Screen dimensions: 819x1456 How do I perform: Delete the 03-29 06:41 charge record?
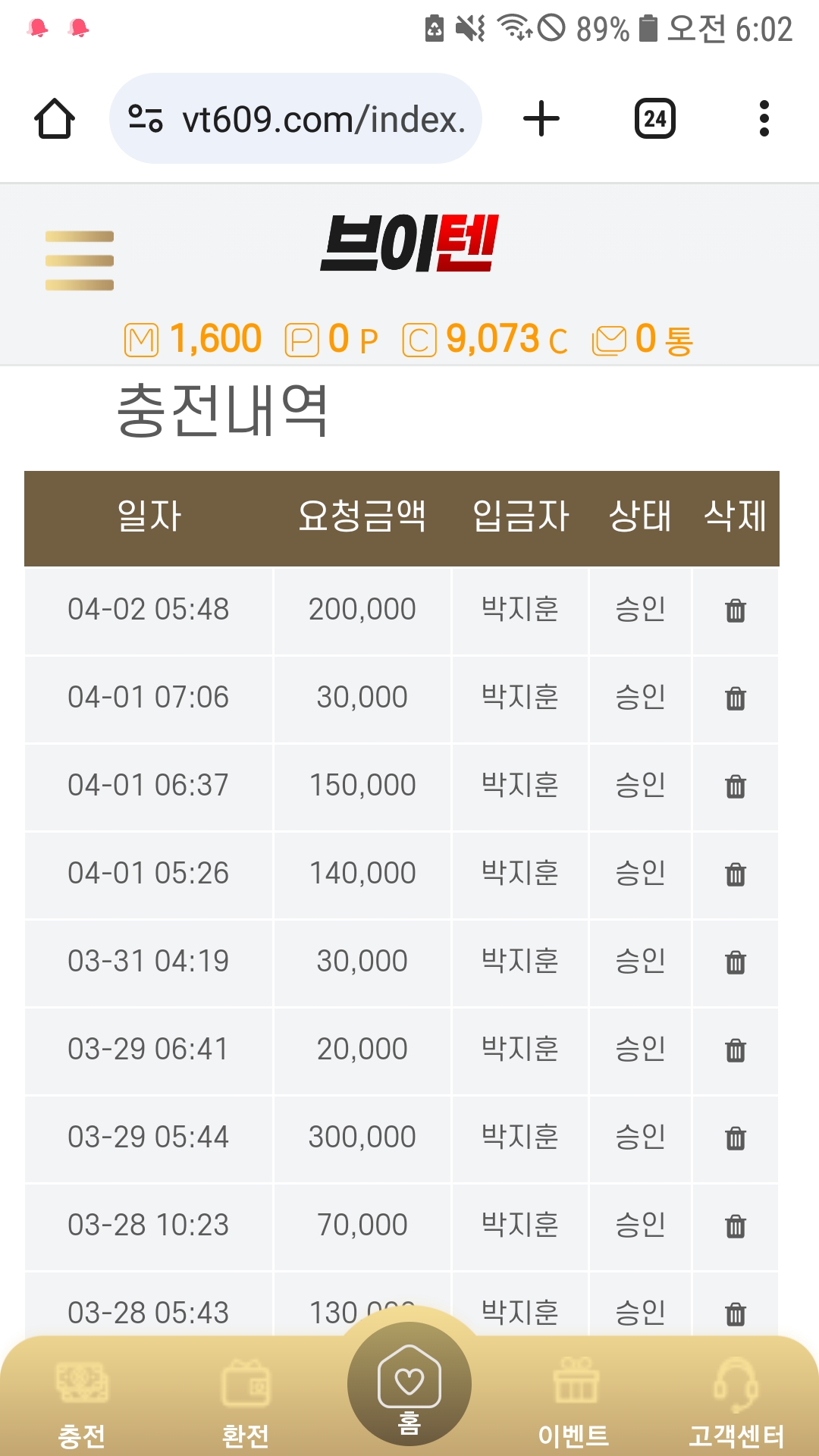(x=735, y=1050)
